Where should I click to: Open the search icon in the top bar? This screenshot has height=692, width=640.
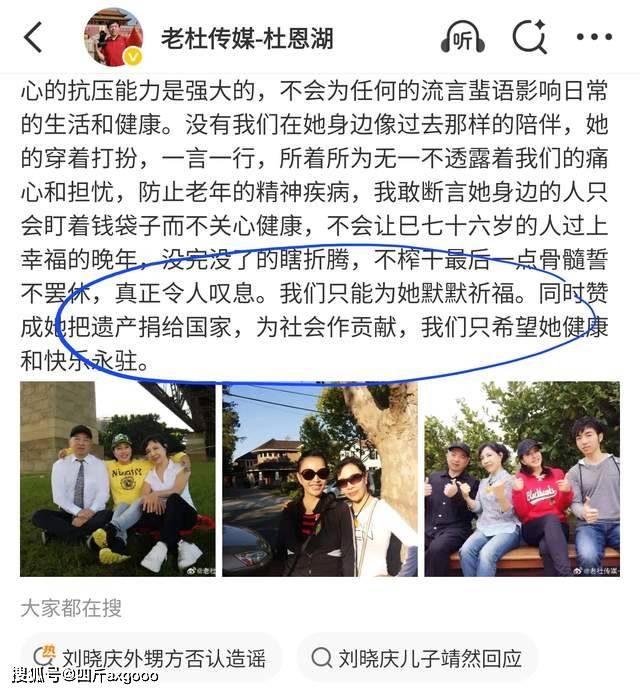click(528, 37)
